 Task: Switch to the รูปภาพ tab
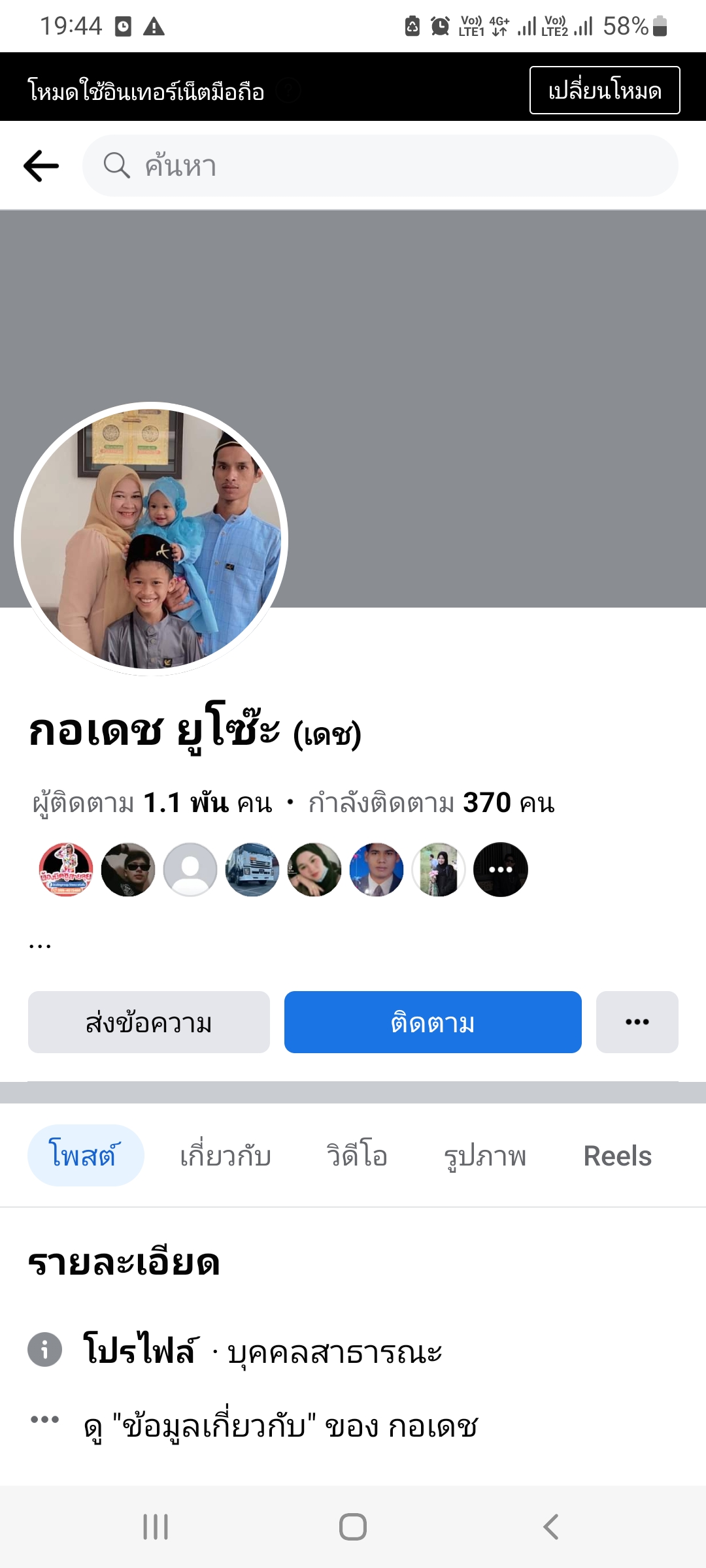click(485, 1156)
